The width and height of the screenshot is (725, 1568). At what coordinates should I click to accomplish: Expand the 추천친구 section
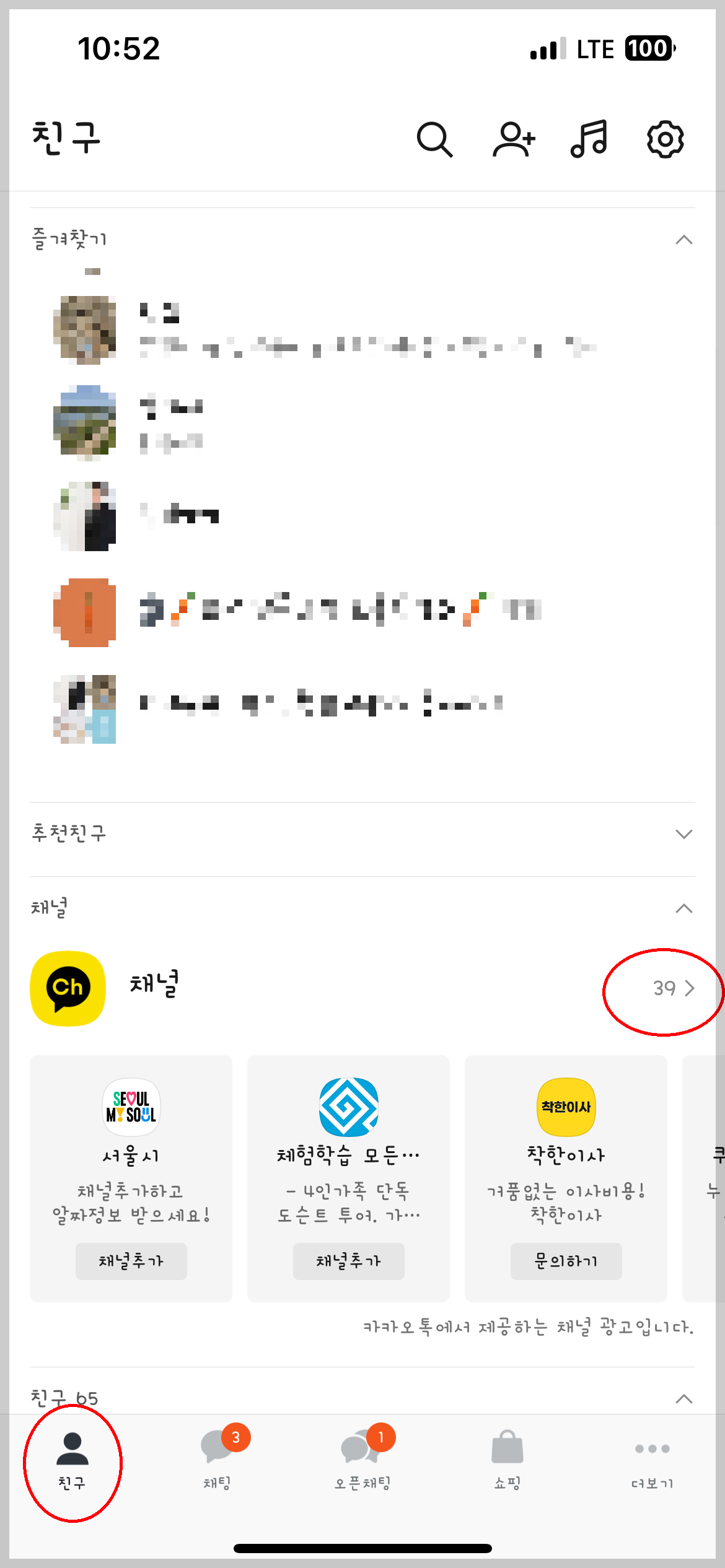click(684, 834)
